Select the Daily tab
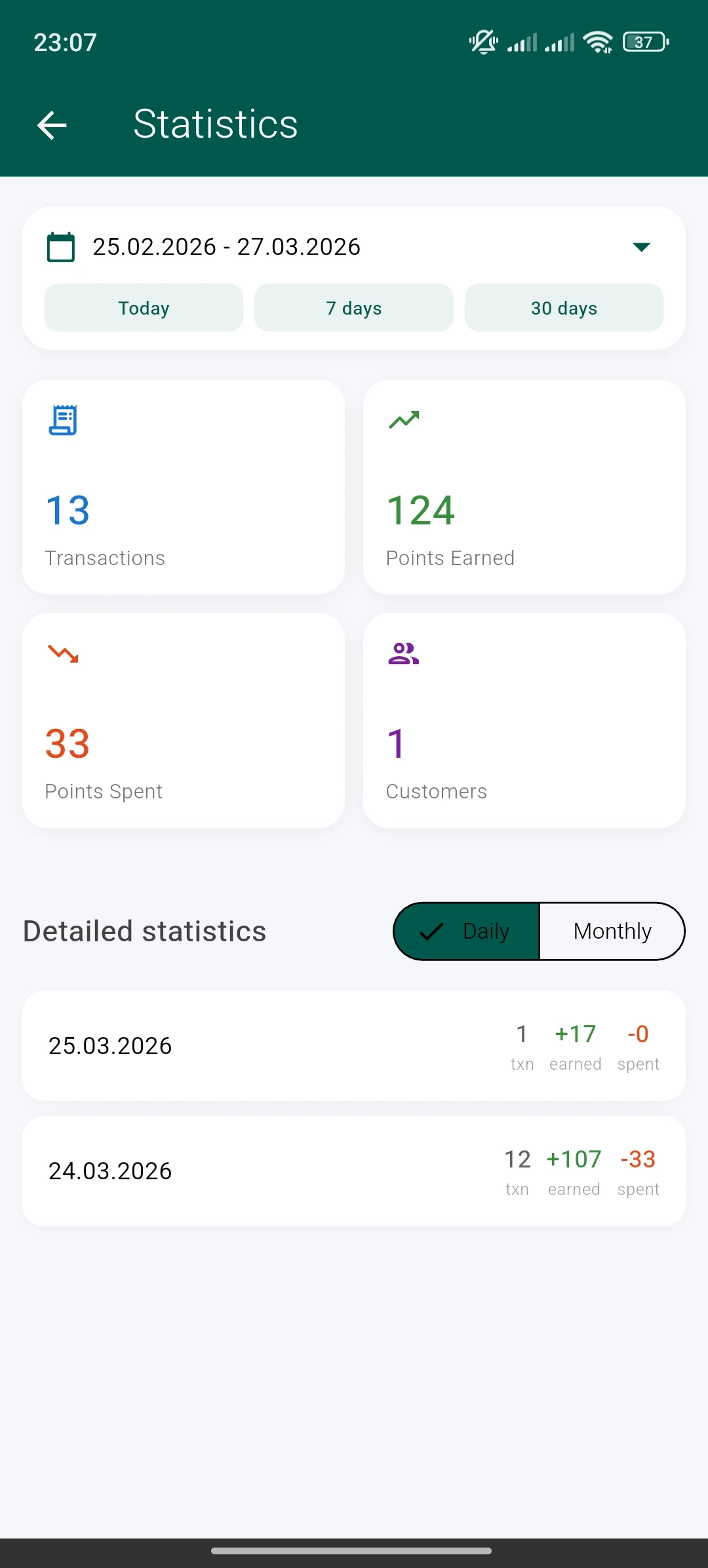Viewport: 708px width, 1568px height. coord(485,931)
